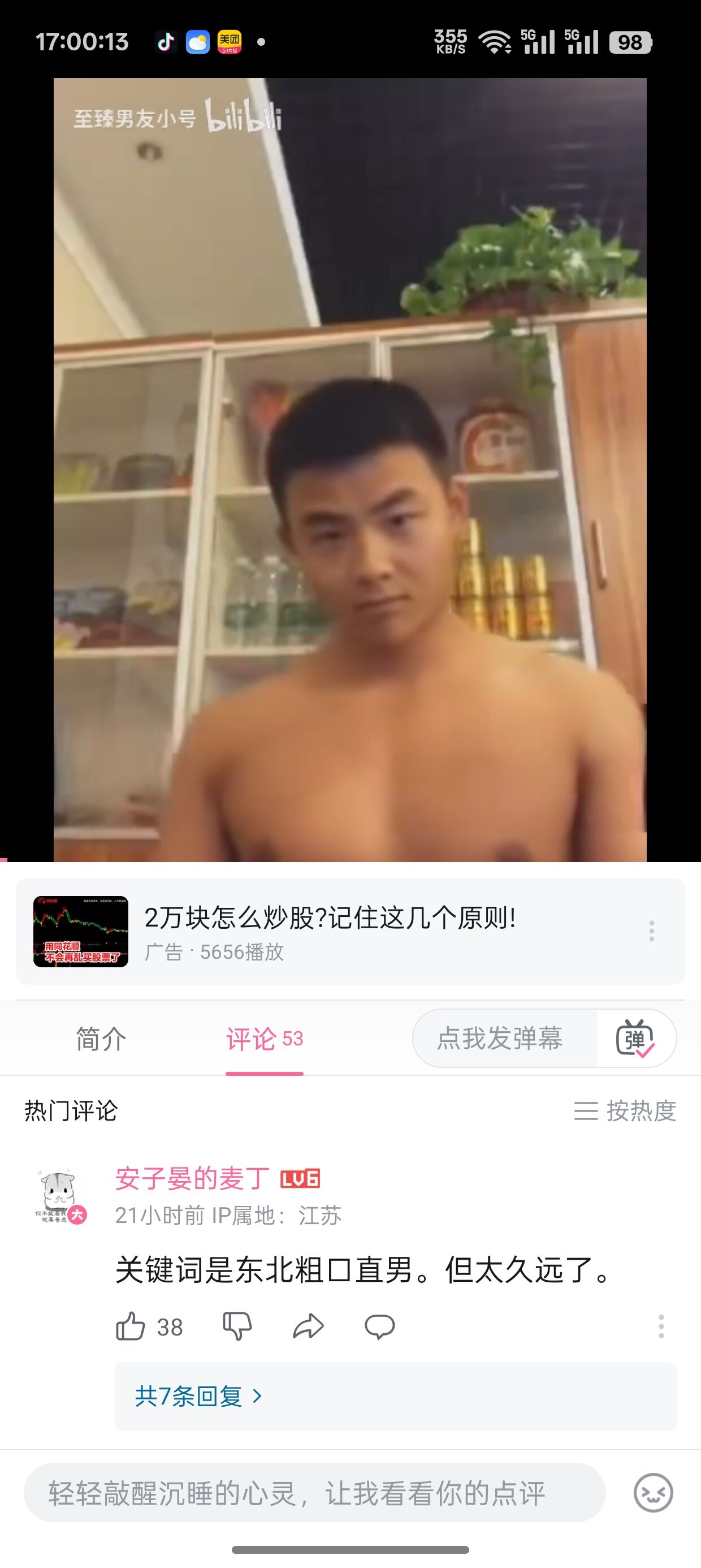Open the comment's three-dot options
701x1568 pixels.
tap(661, 1326)
